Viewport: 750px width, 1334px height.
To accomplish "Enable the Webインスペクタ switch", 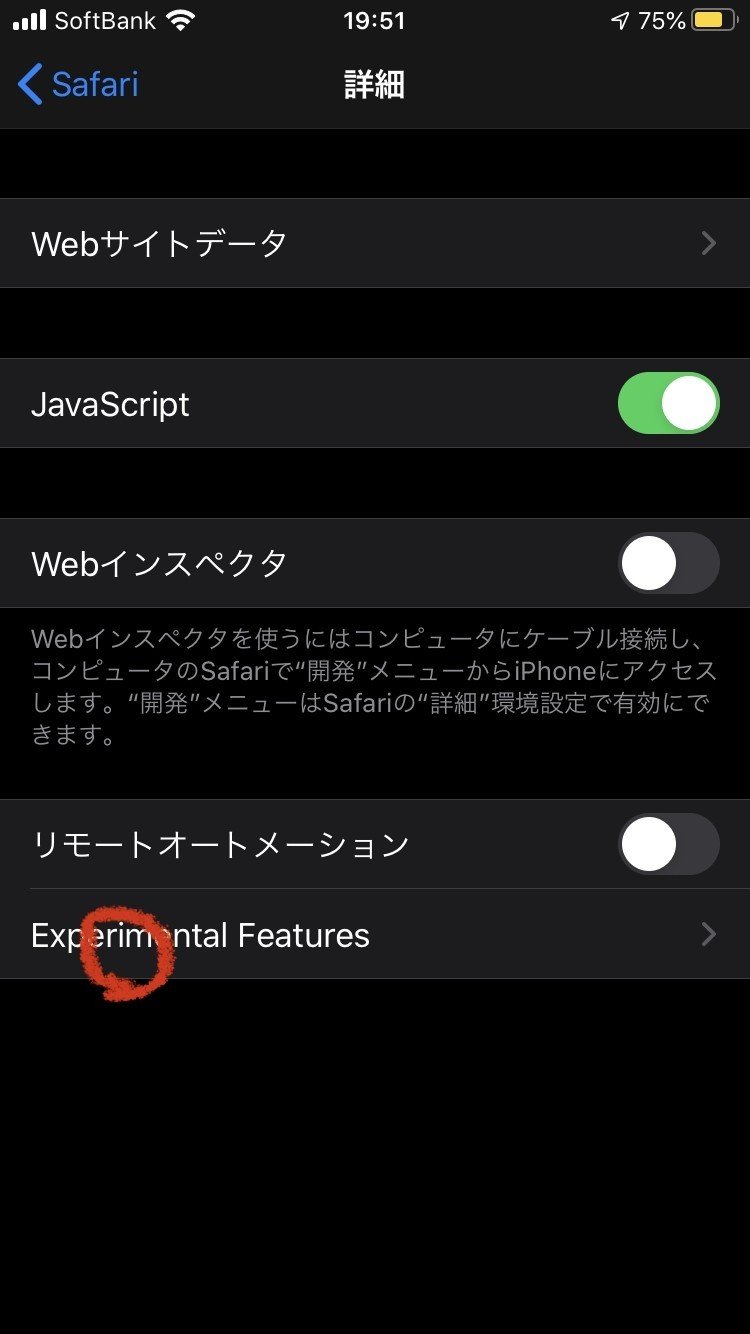I will (668, 562).
